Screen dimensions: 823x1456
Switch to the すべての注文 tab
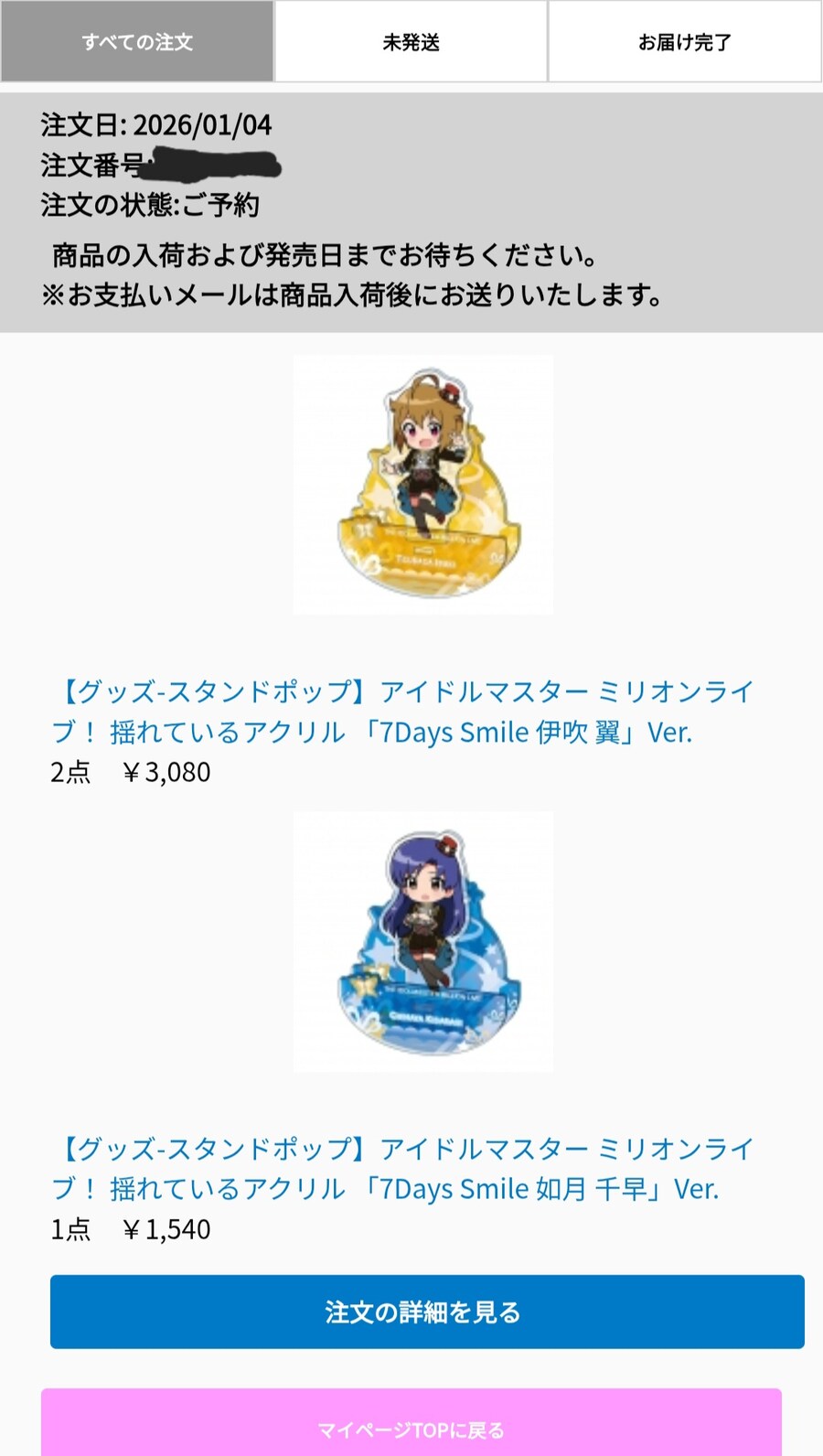point(137,42)
